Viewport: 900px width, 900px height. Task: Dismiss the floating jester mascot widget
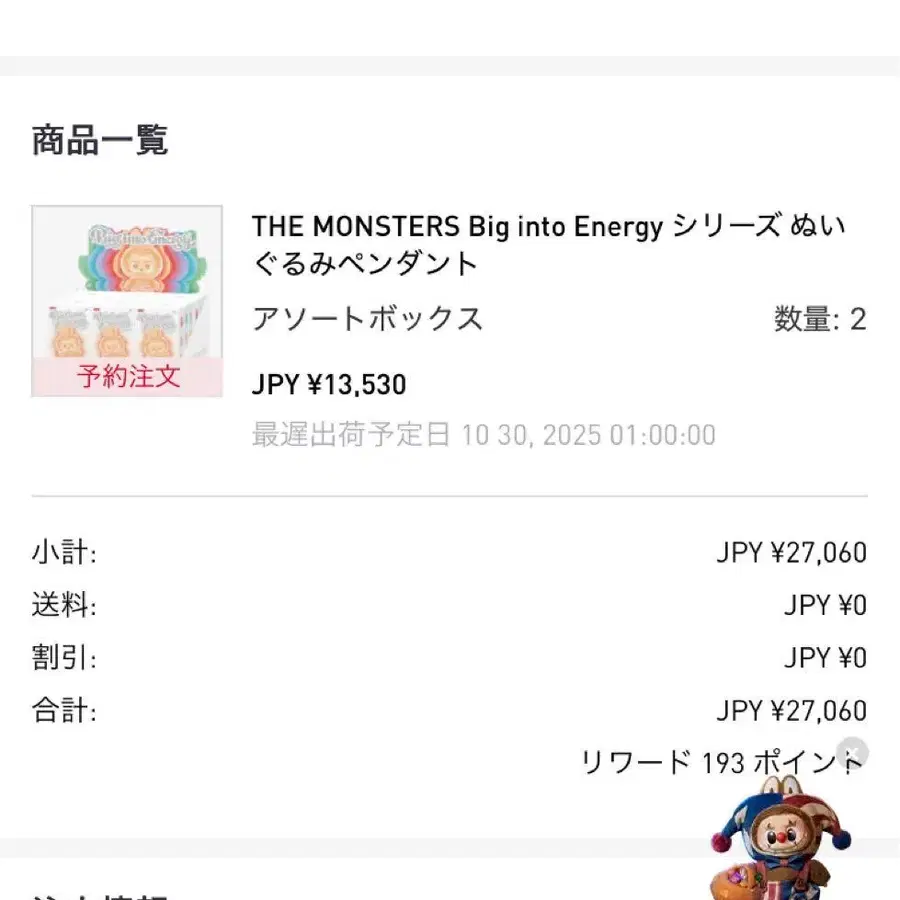[x=853, y=752]
